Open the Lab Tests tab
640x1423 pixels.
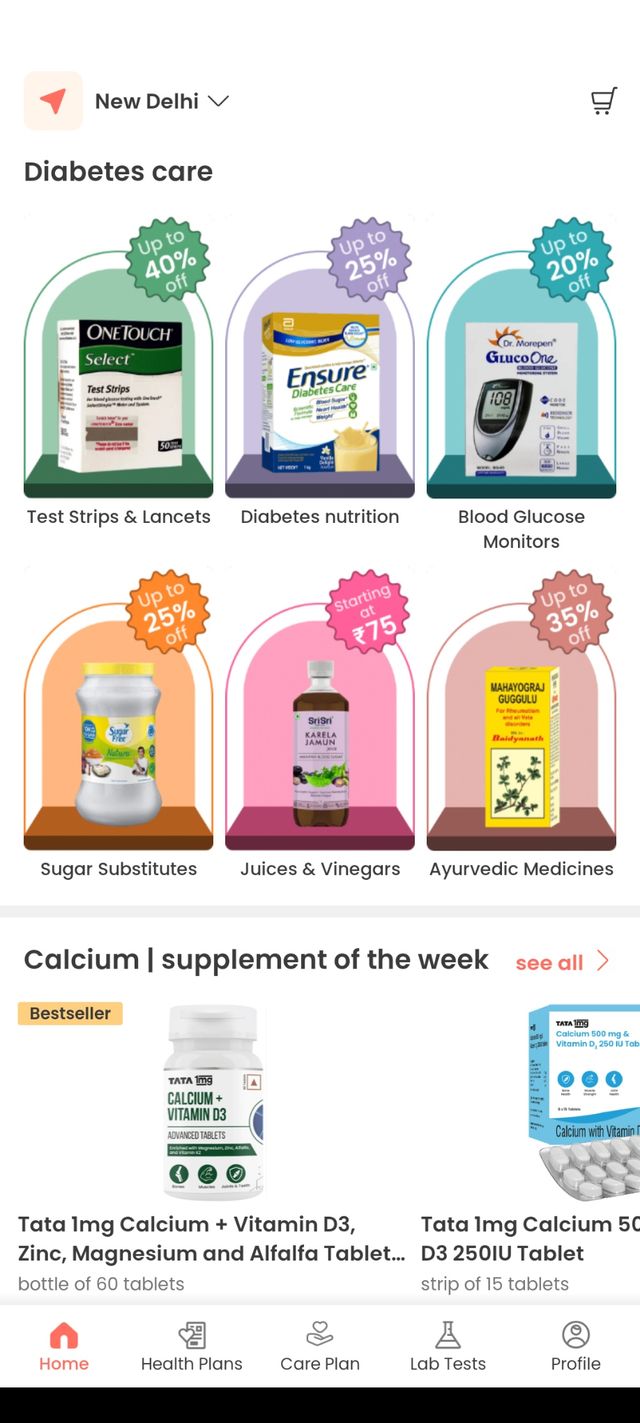448,1346
